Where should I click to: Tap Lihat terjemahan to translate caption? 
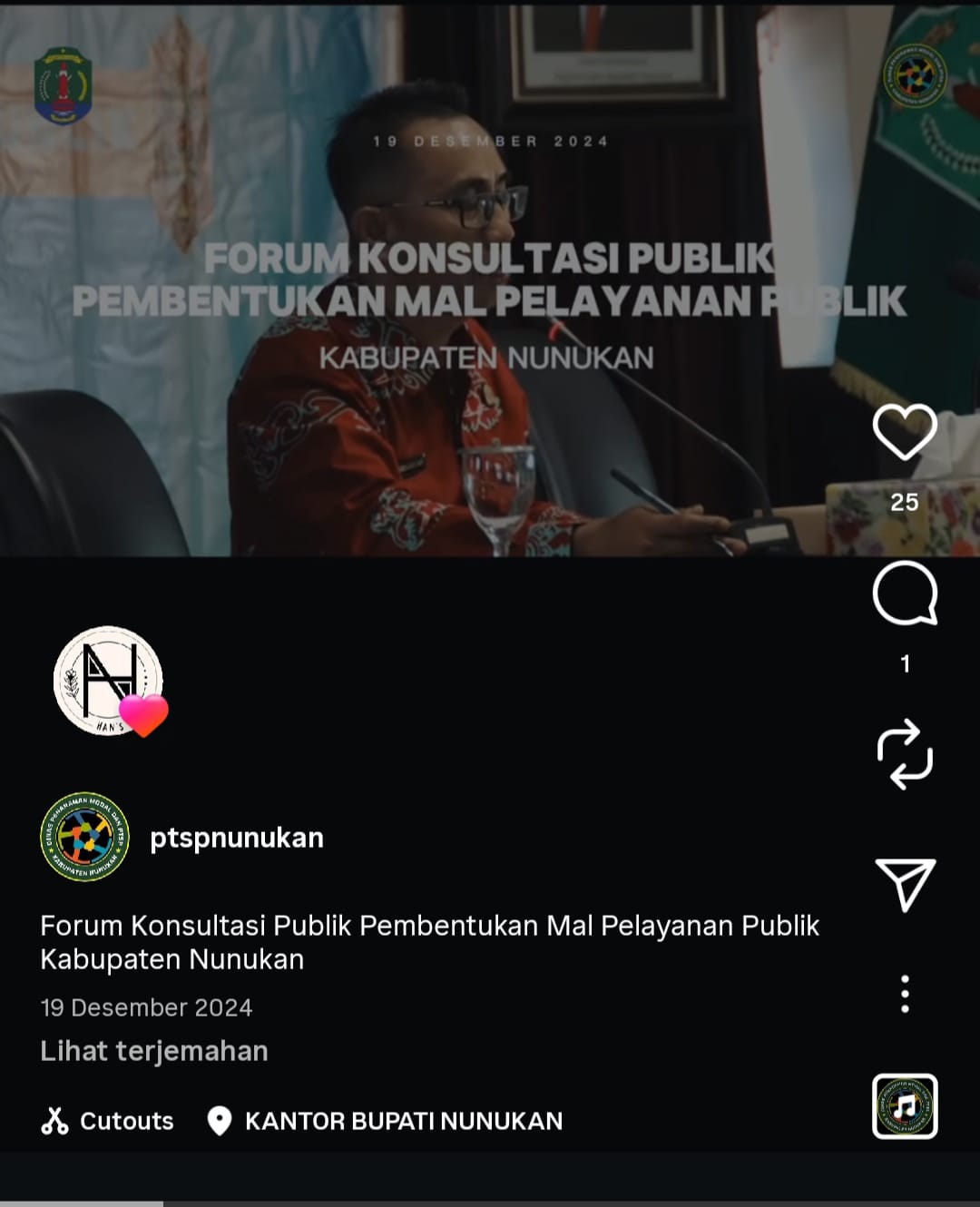pyautogui.click(x=154, y=1051)
